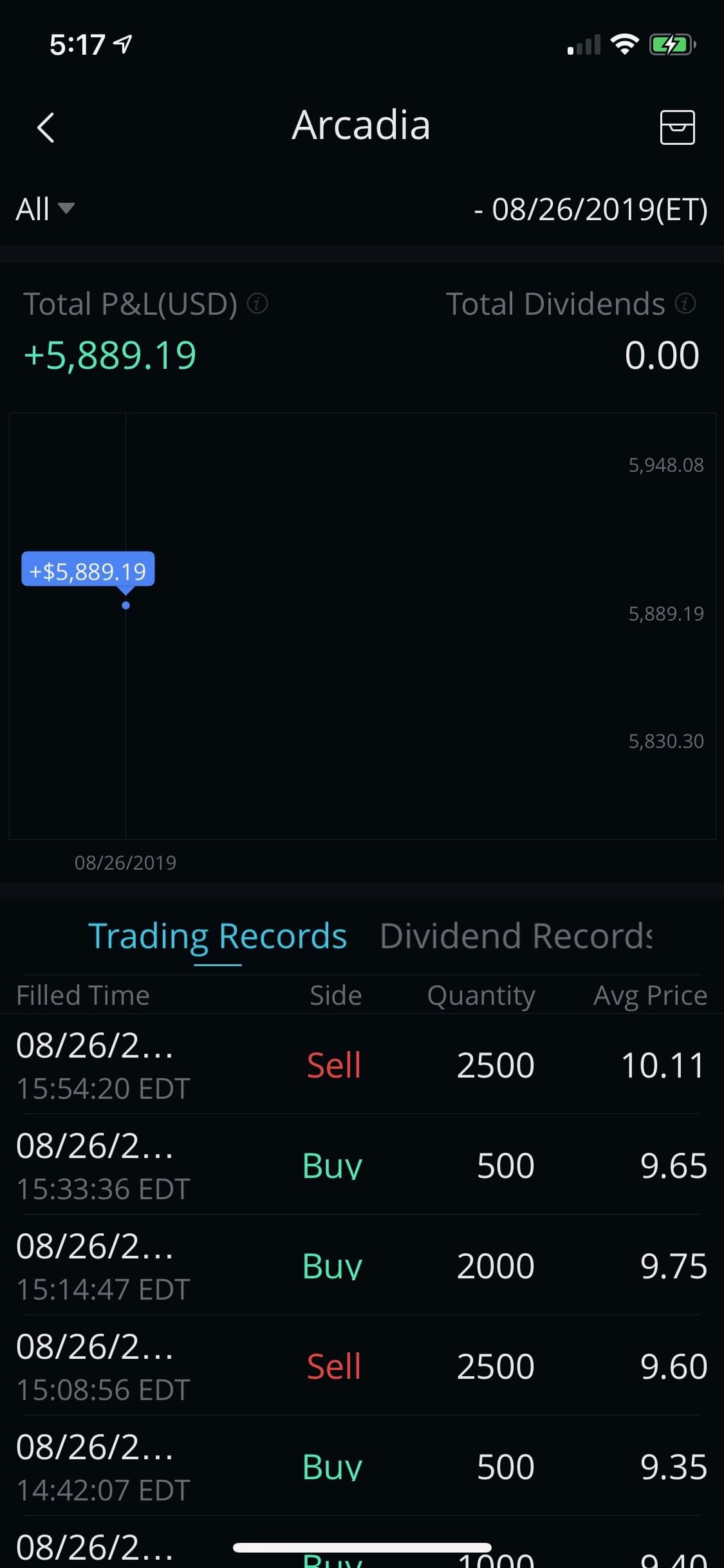724x1568 pixels.
Task: Open the Buy 500 at 9.35 record
Action: pyautogui.click(x=360, y=1466)
